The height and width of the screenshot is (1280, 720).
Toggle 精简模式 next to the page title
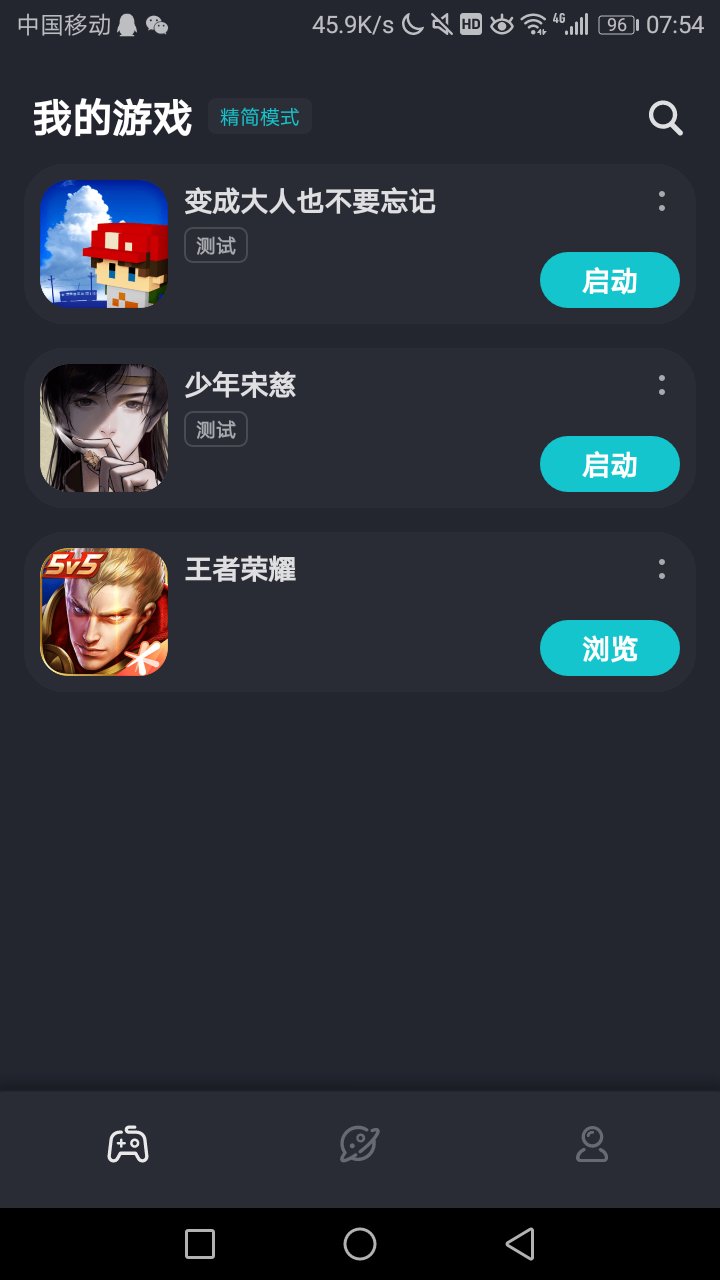[259, 116]
